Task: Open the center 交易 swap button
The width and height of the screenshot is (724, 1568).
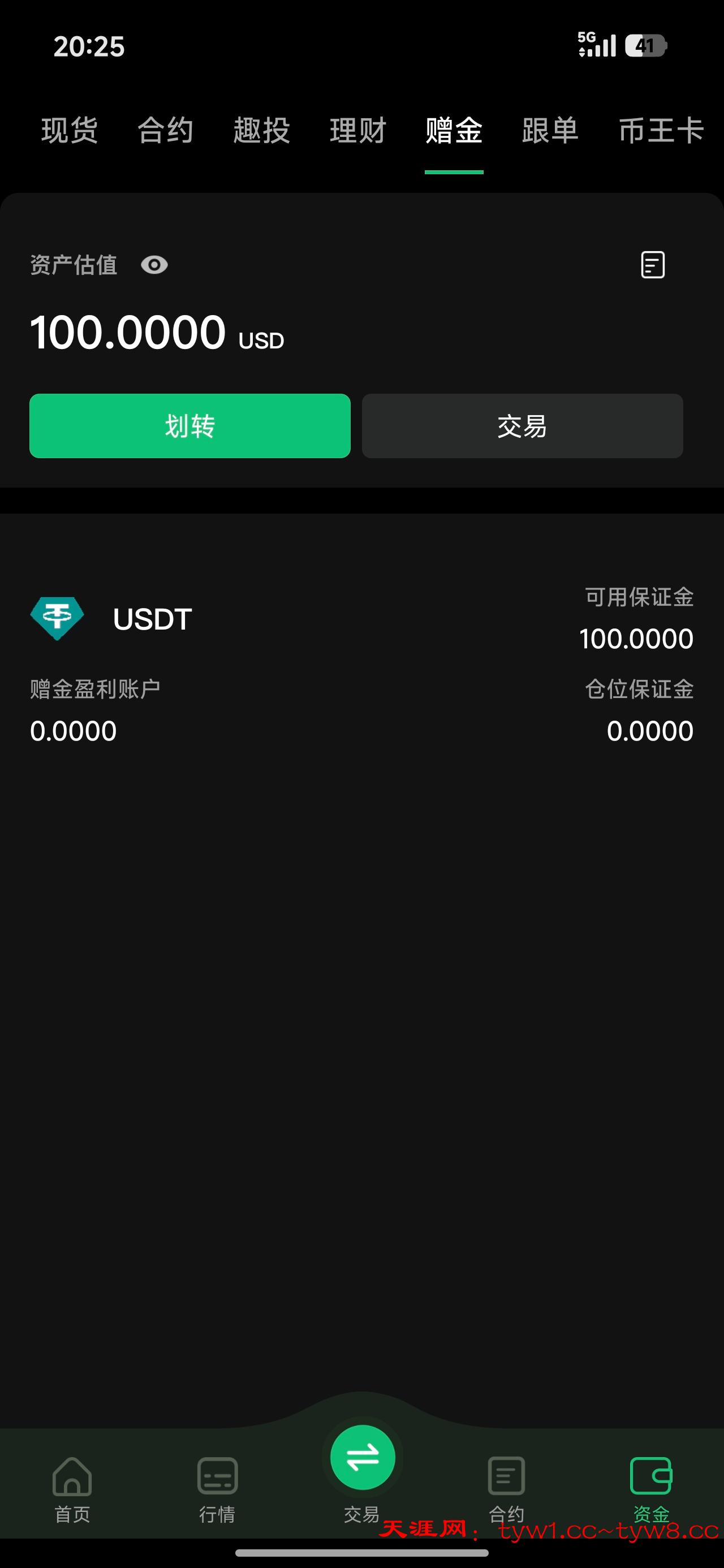Action: click(363, 1458)
